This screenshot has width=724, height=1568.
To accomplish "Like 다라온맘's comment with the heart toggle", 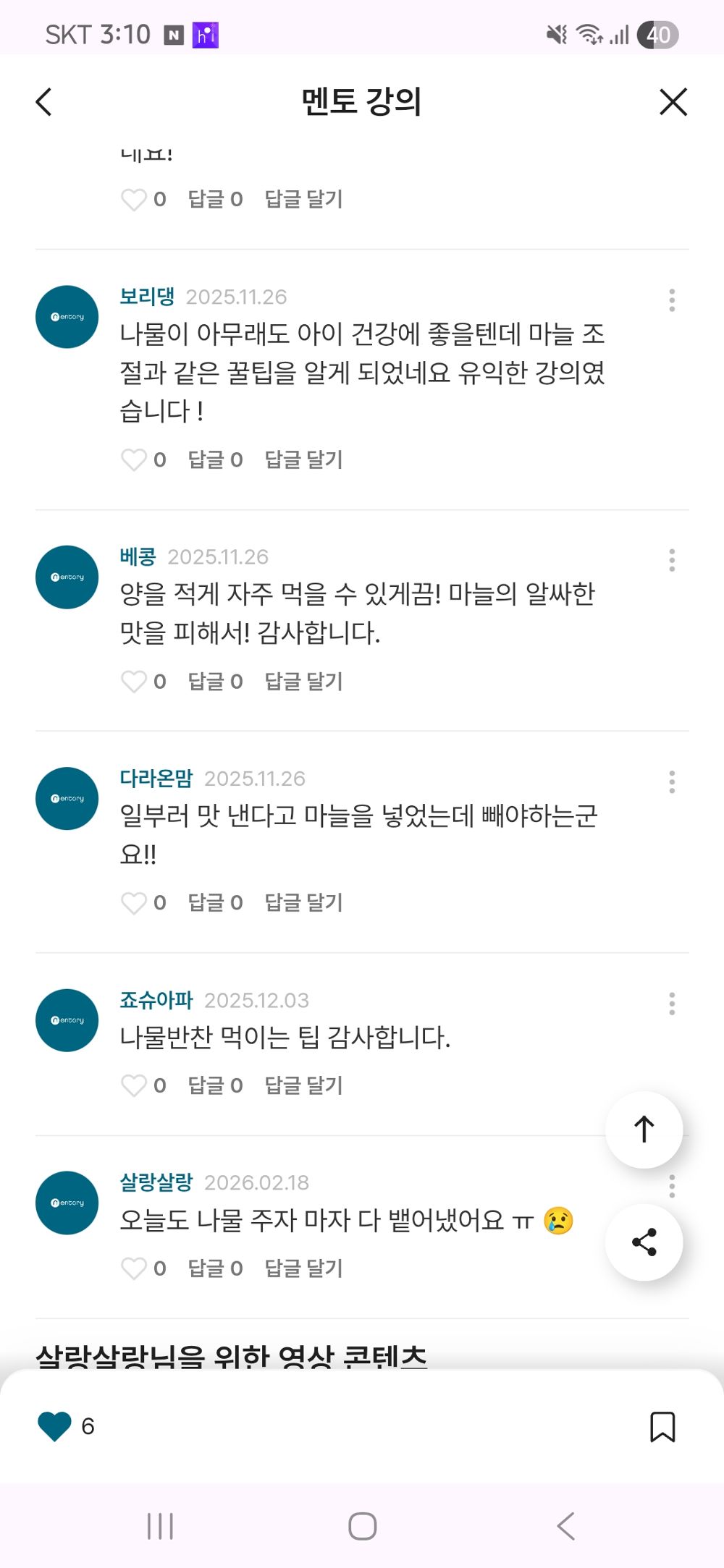I will (x=135, y=902).
